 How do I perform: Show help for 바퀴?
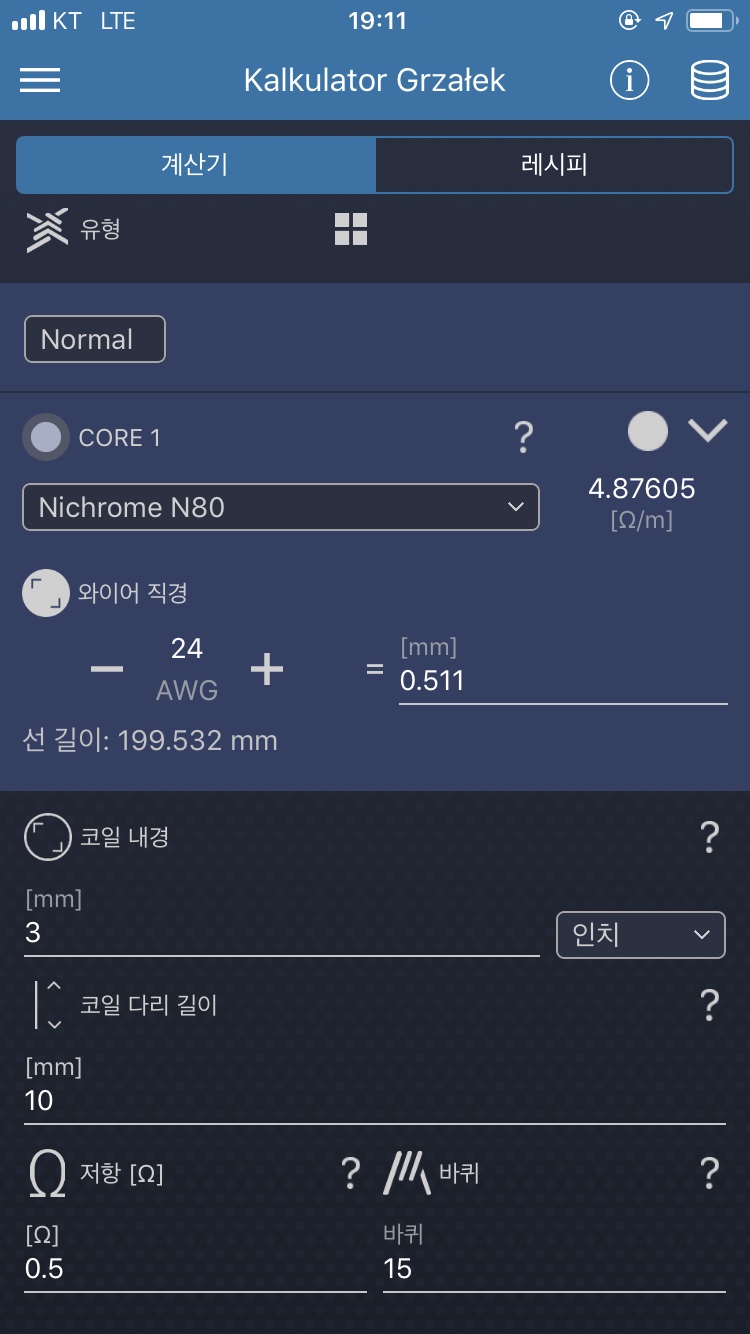tap(709, 1172)
